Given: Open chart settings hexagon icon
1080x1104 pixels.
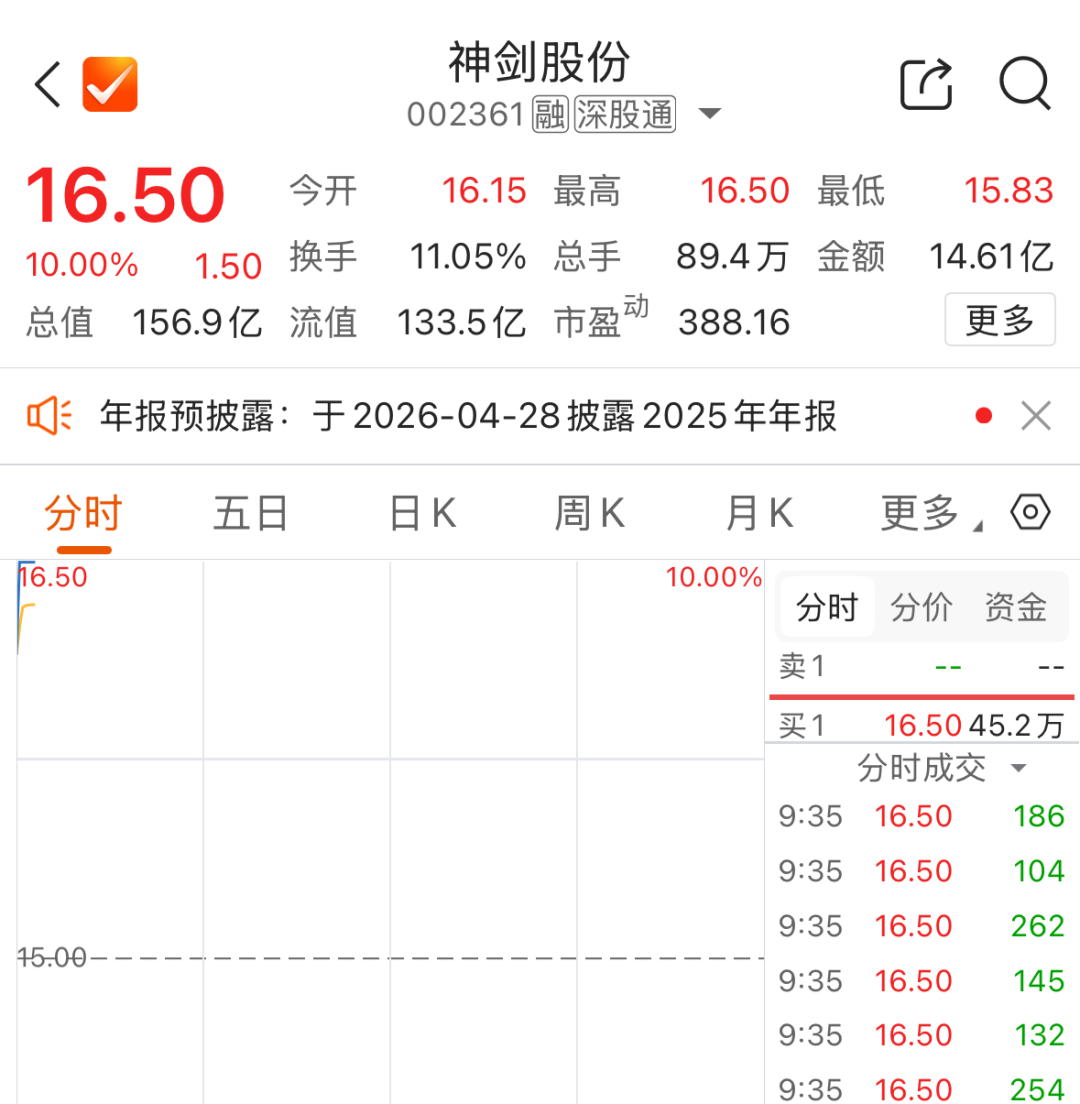Looking at the screenshot, I should 1030,513.
